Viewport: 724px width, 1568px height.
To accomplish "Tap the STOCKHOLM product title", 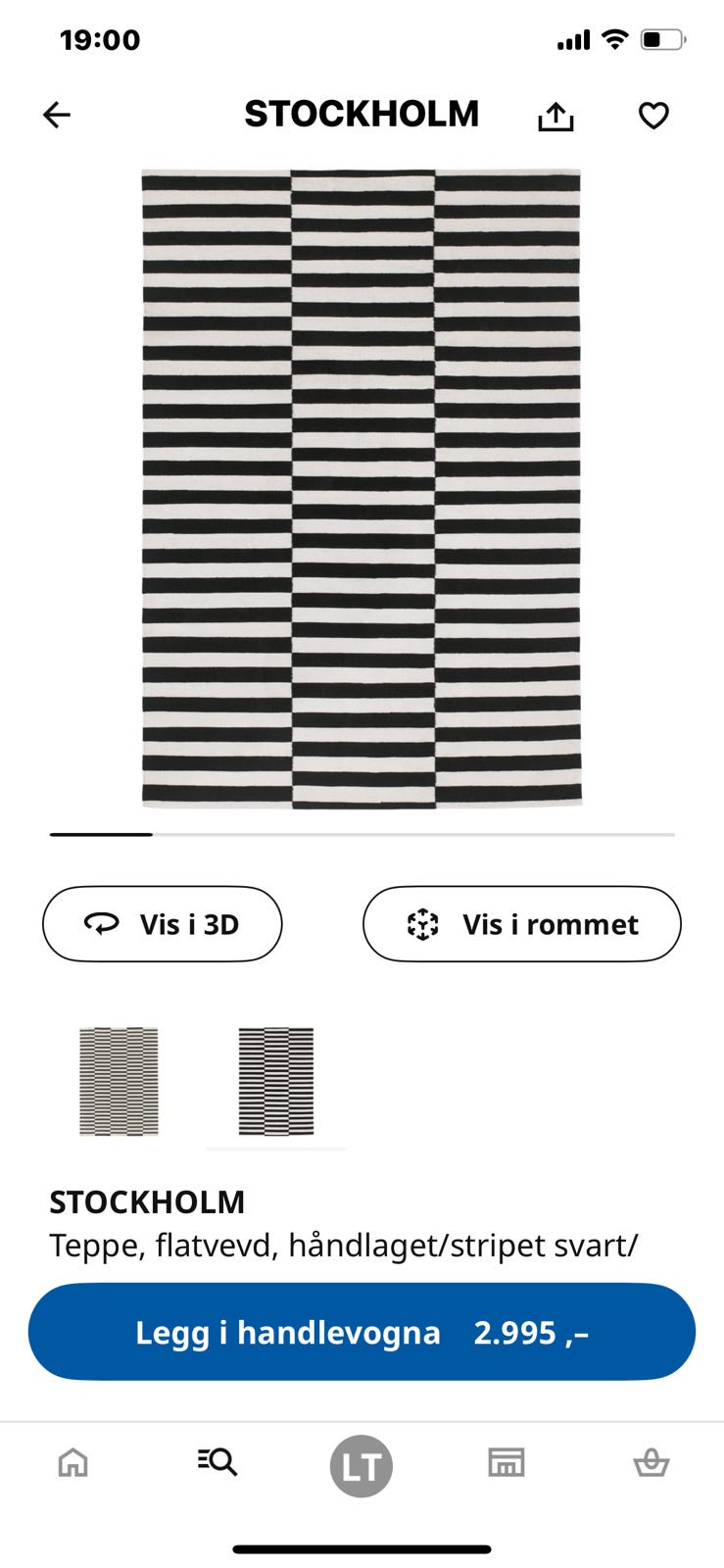I will pos(147,1201).
